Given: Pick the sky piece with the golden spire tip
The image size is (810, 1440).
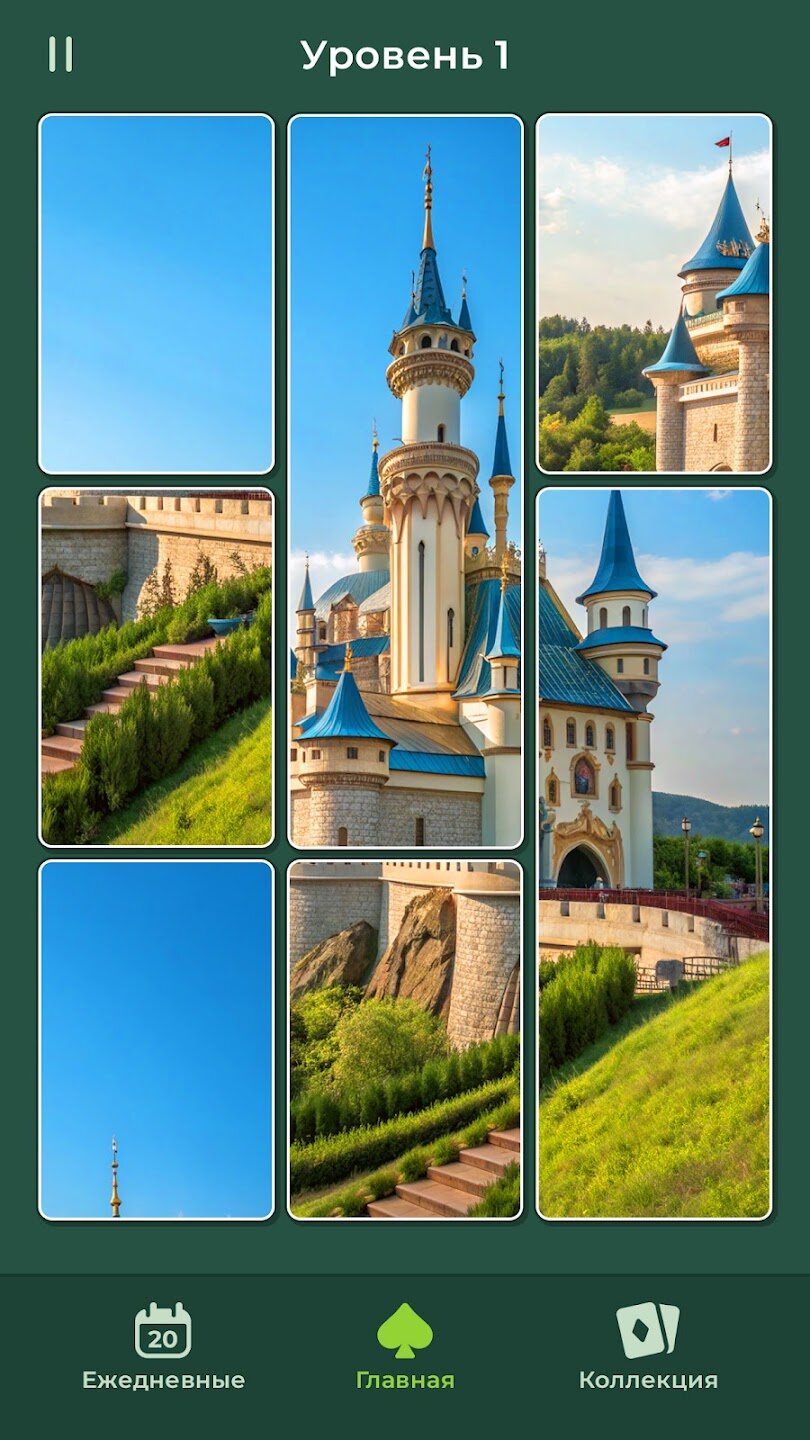Looking at the screenshot, I should (x=156, y=1040).
